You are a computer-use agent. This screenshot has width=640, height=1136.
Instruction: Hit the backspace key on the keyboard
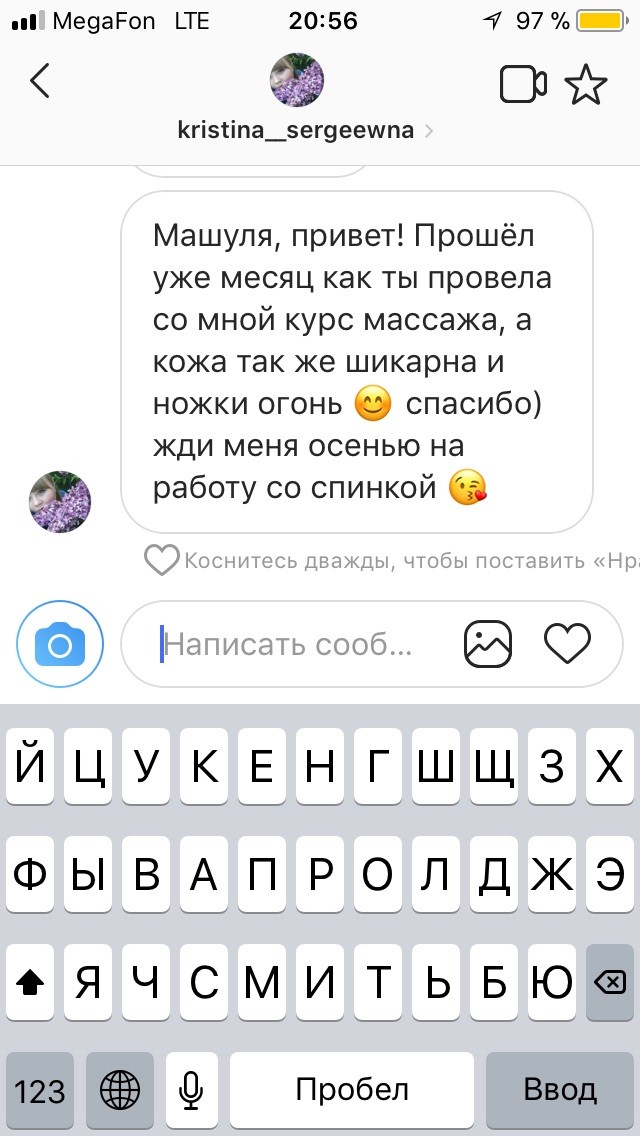(609, 984)
